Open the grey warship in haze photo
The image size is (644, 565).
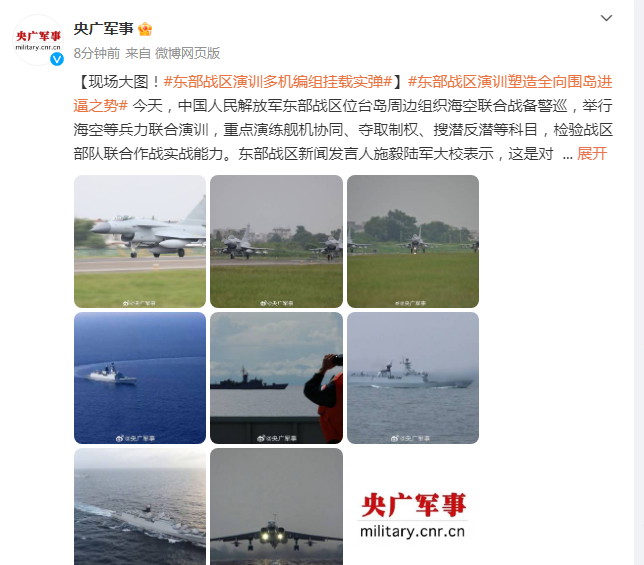413,378
